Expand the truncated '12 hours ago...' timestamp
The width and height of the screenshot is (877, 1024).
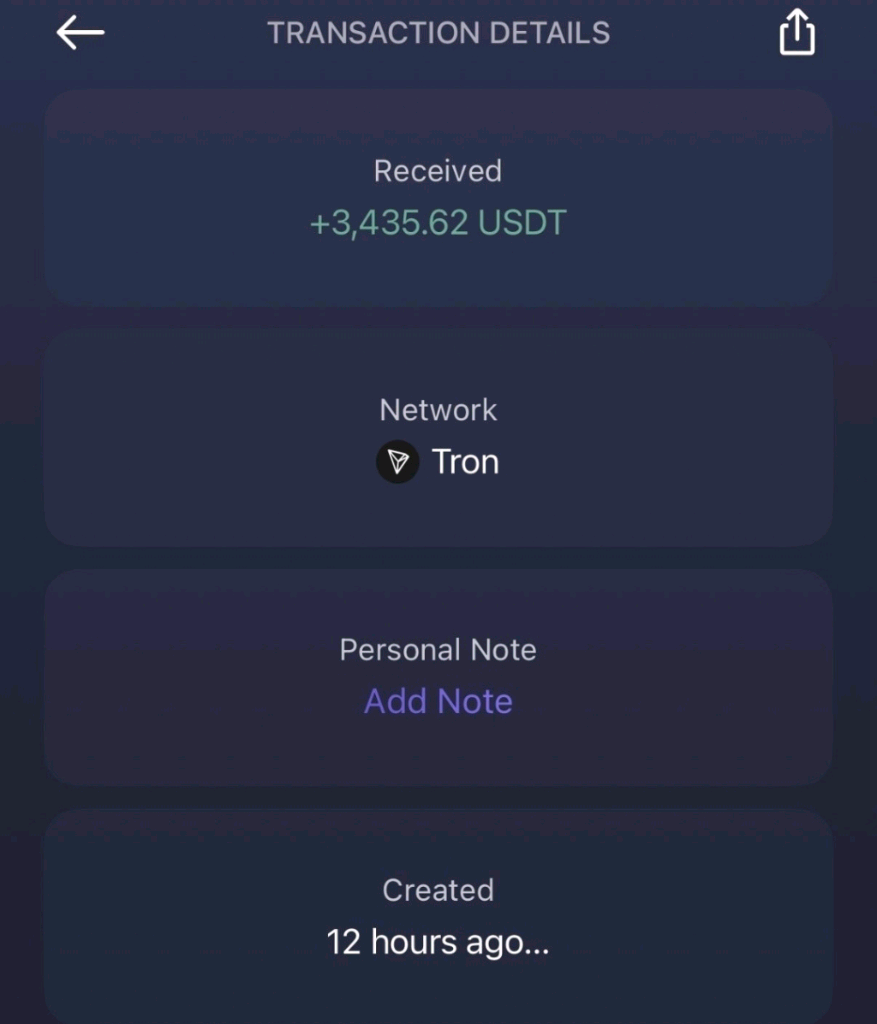[x=437, y=942]
